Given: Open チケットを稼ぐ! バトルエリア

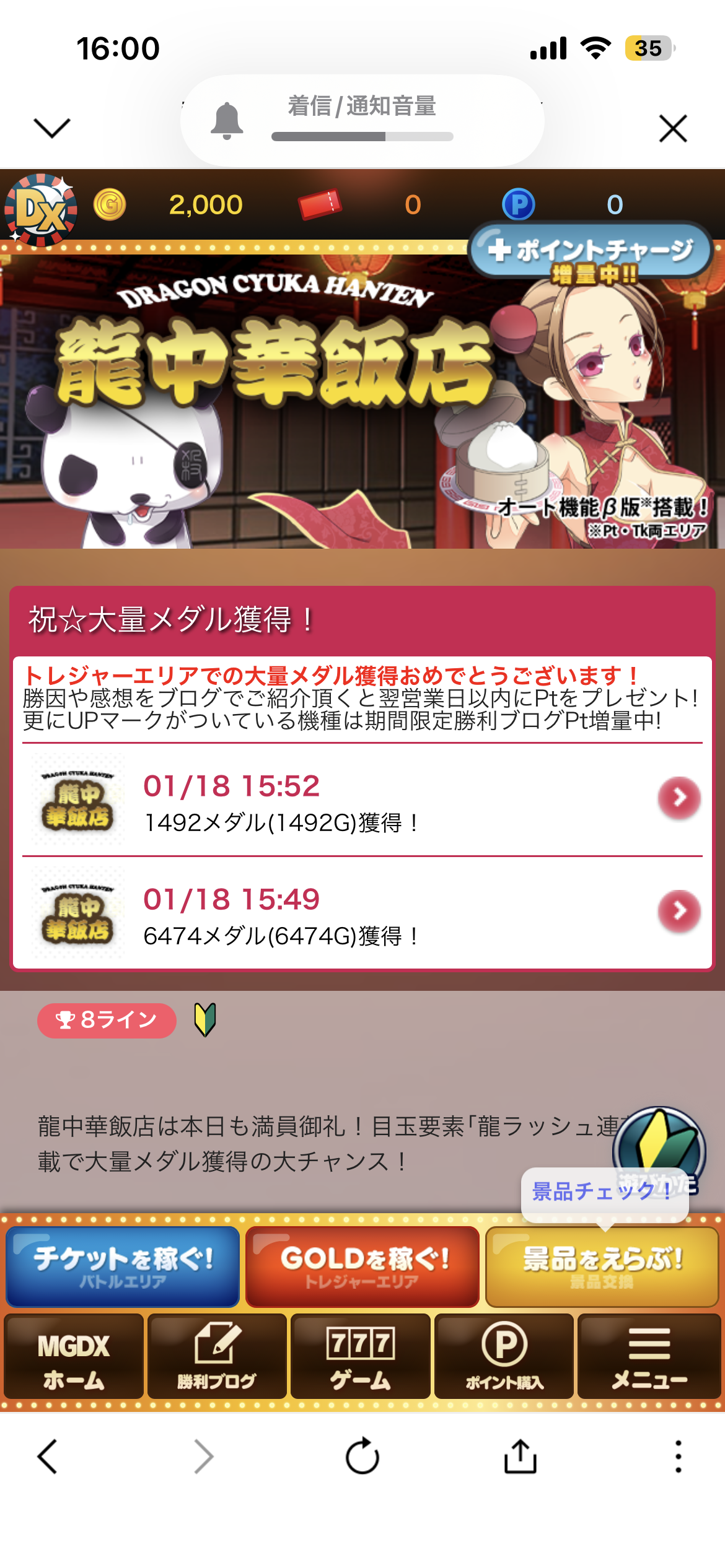Looking at the screenshot, I should (x=123, y=1266).
